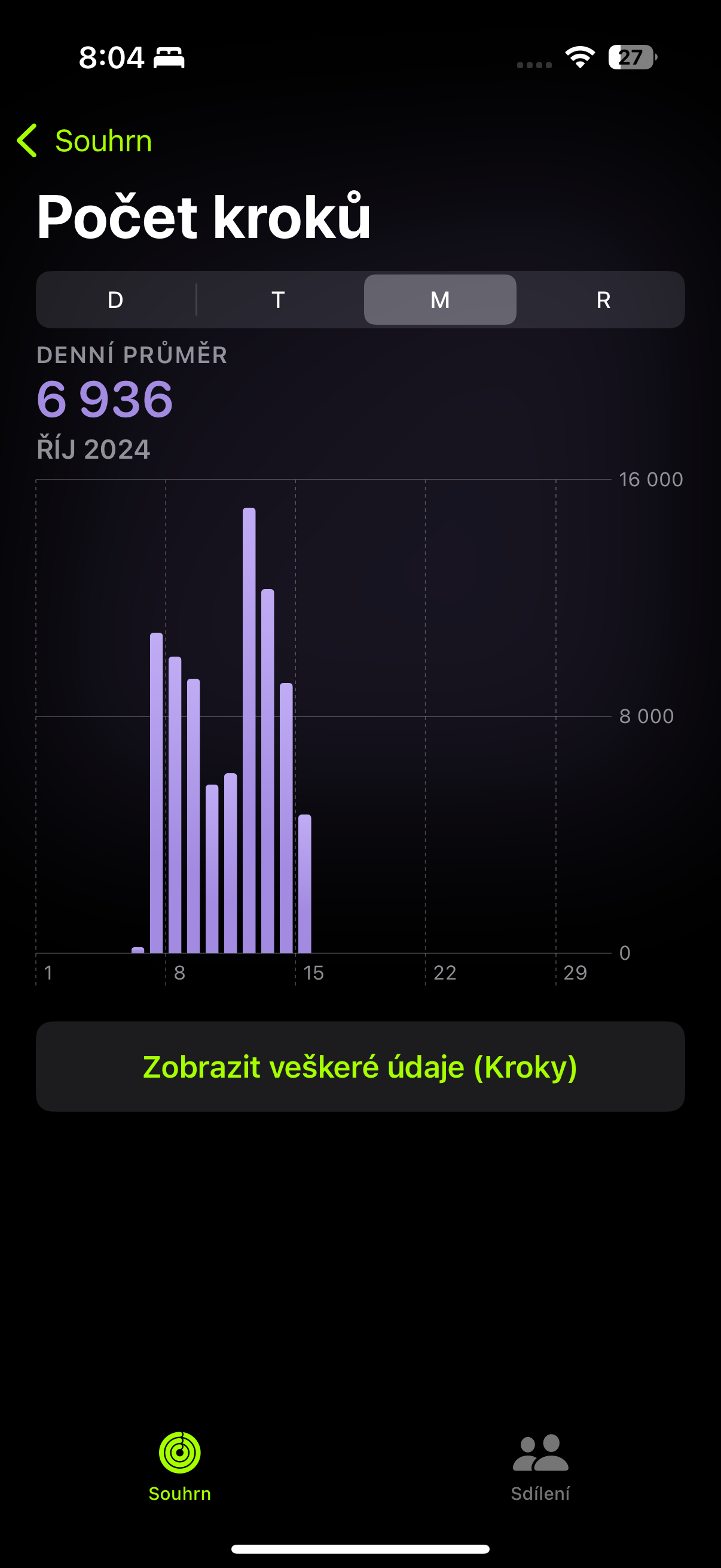The image size is (721, 1568).
Task: Select the T period segment
Action: coord(278,300)
